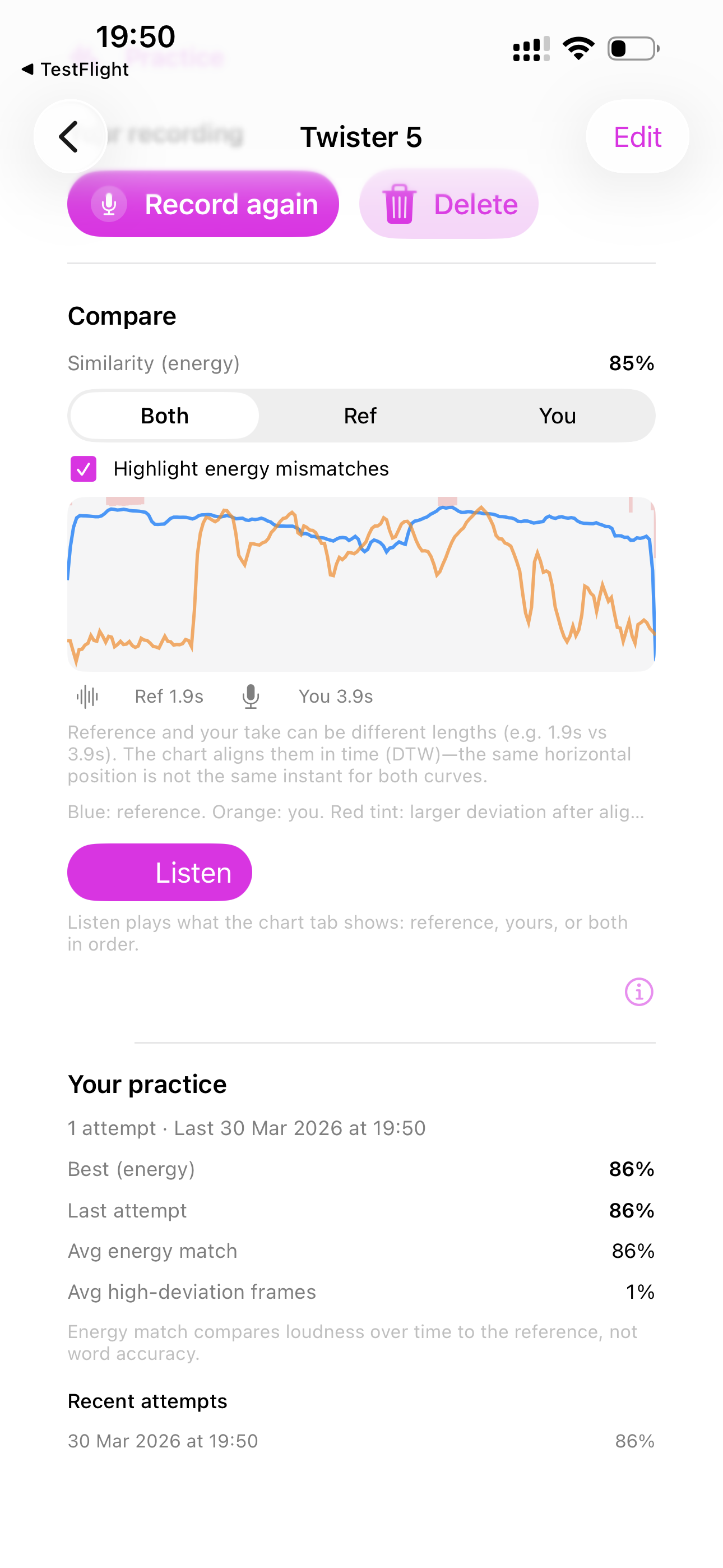Tap the battery indicator in the status bar
The width and height of the screenshot is (723, 1568).
click(x=631, y=50)
